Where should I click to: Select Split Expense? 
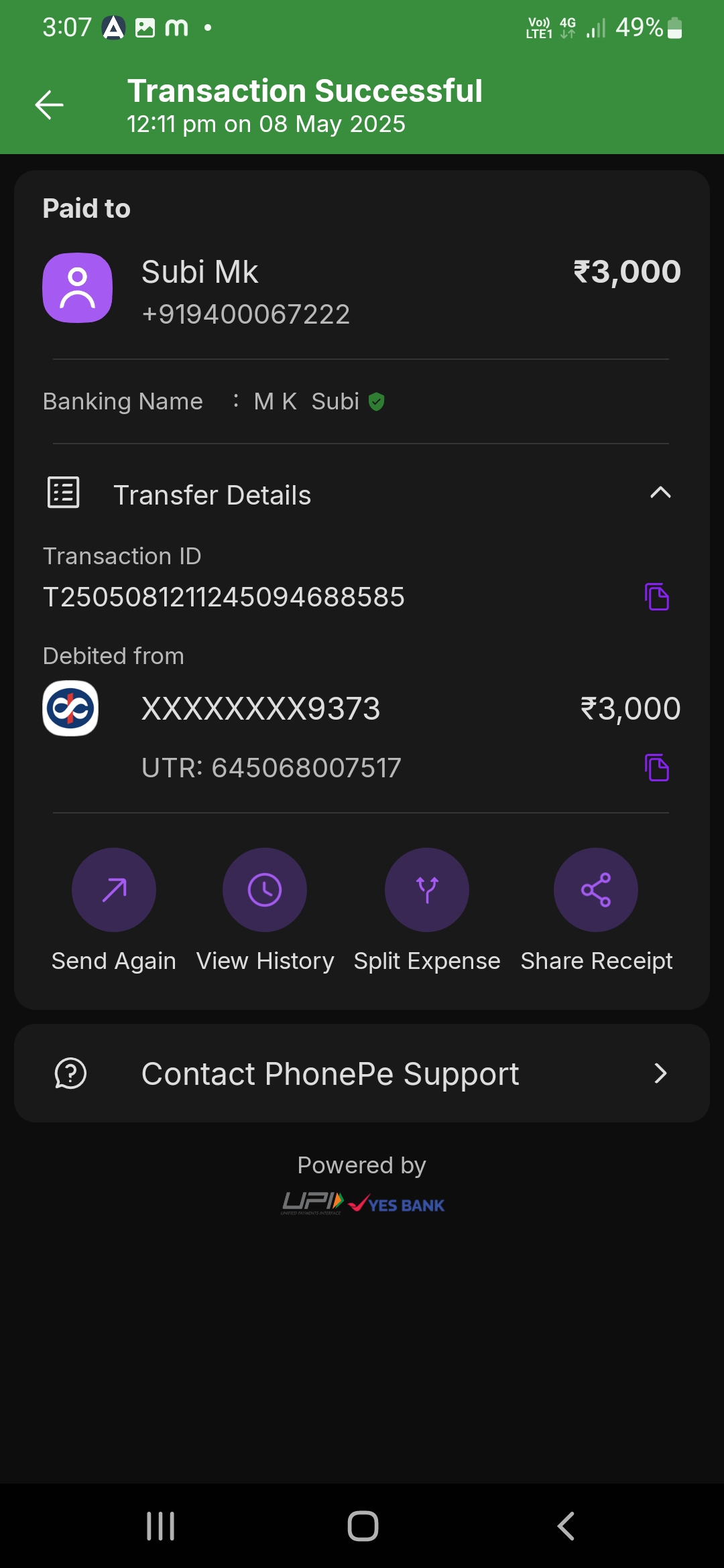pyautogui.click(x=427, y=890)
